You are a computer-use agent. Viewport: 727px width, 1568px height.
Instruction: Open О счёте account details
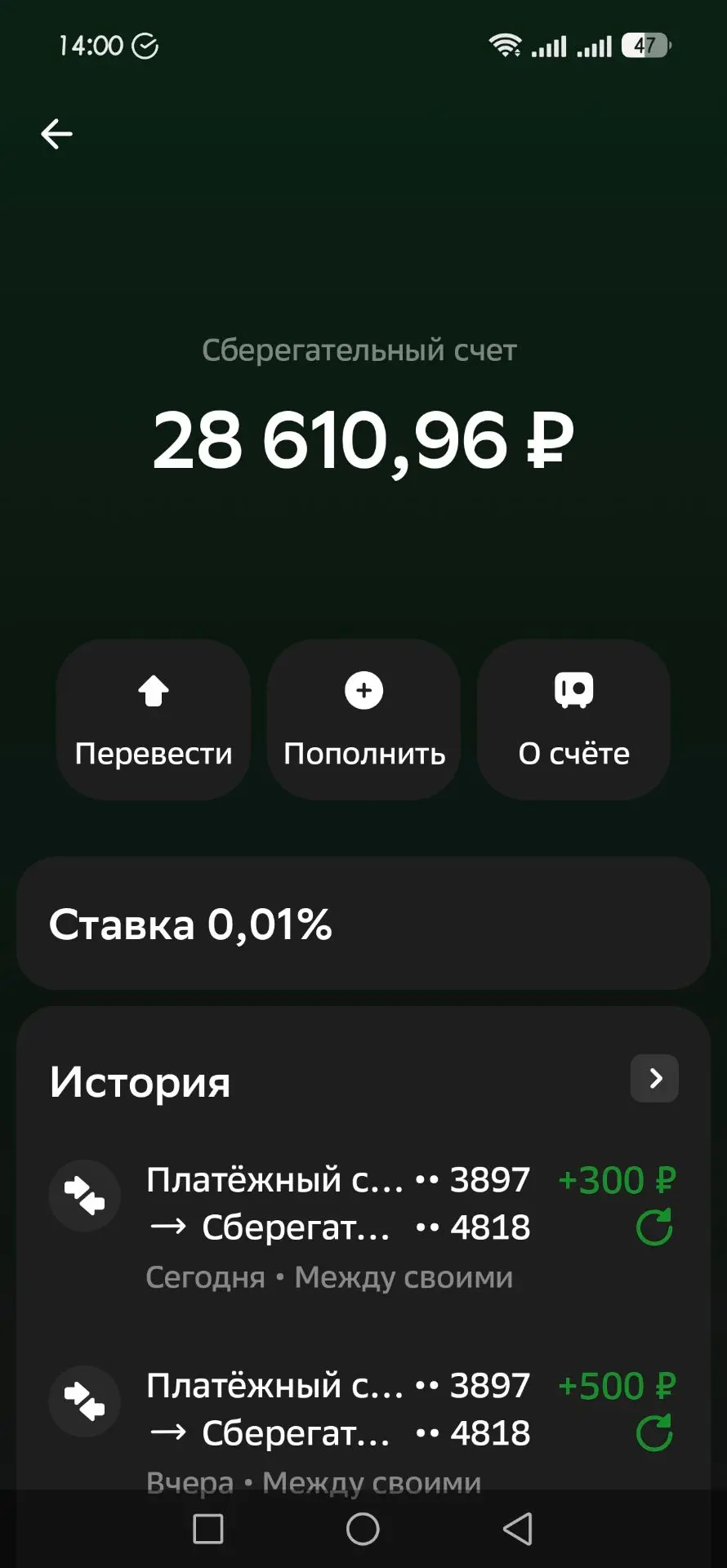pyautogui.click(x=574, y=719)
